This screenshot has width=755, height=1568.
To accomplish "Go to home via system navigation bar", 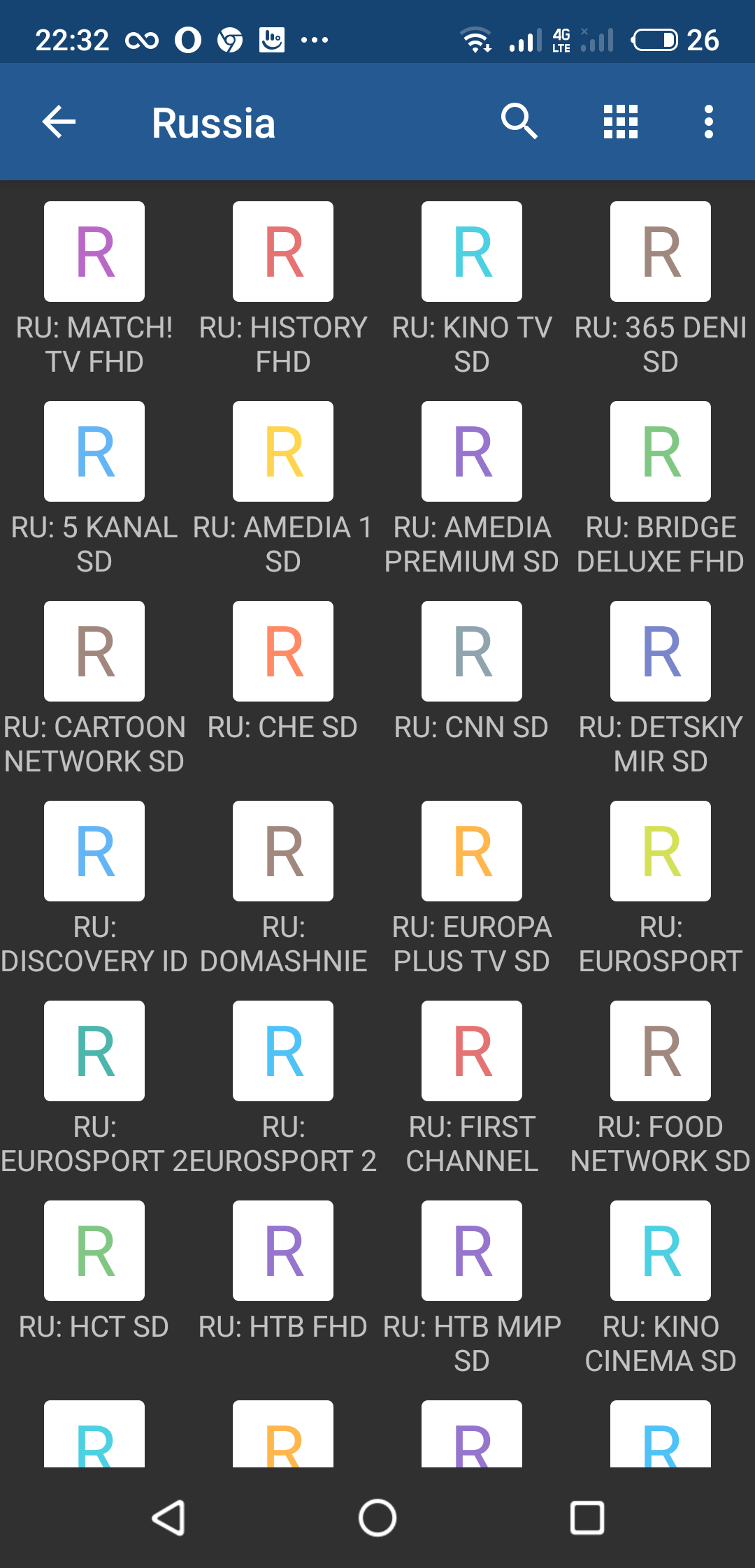I will [377, 1518].
